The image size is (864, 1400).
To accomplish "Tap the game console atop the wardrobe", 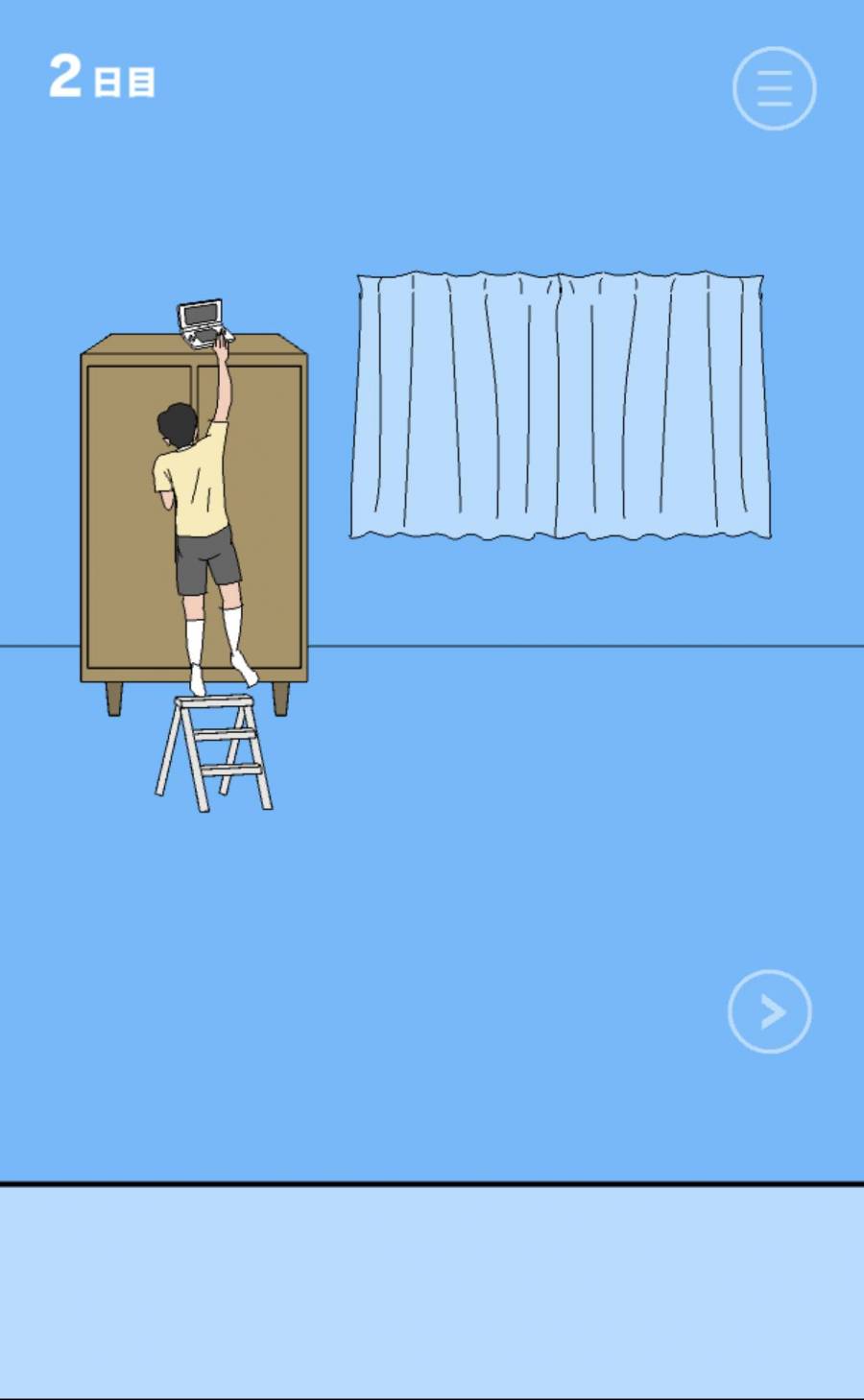I will coord(202,321).
